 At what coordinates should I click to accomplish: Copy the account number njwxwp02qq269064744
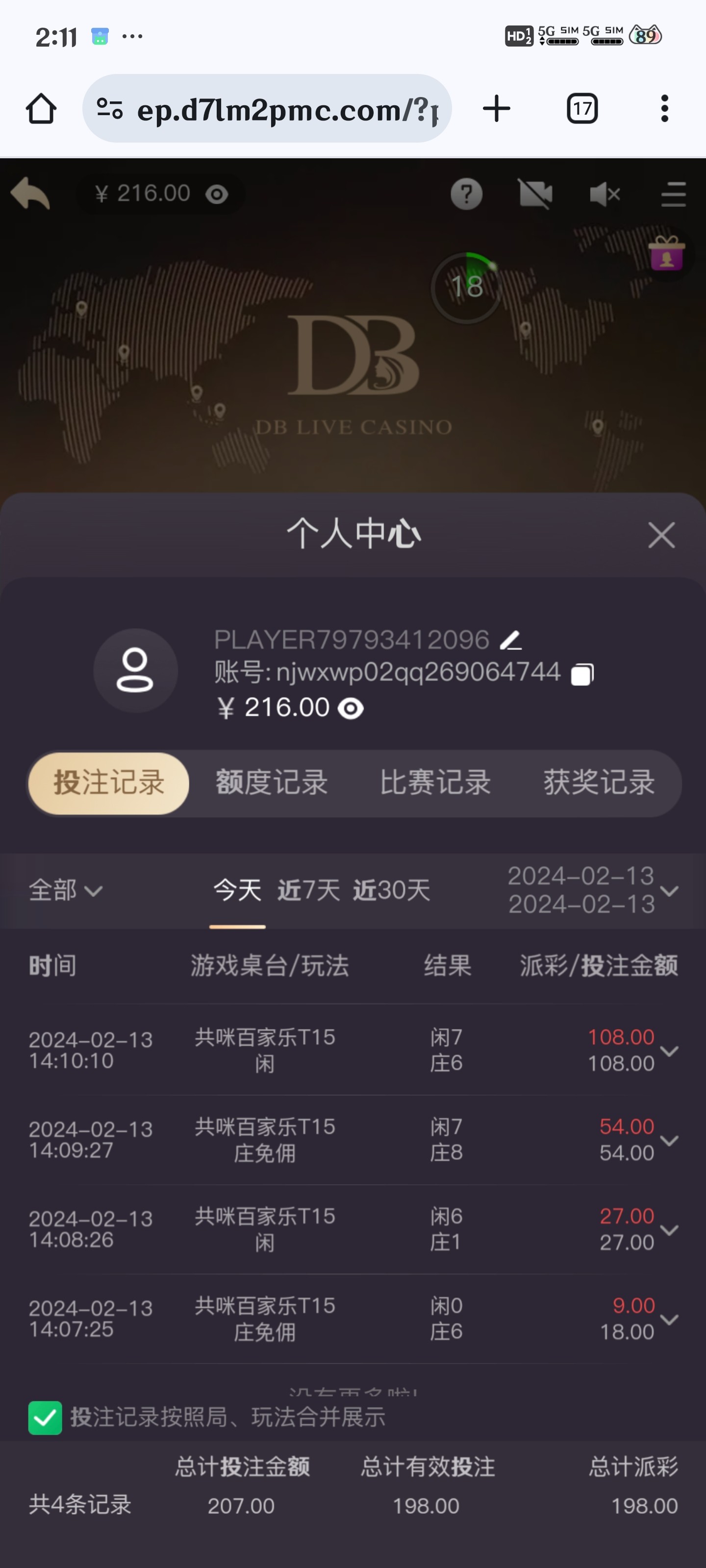click(x=582, y=674)
